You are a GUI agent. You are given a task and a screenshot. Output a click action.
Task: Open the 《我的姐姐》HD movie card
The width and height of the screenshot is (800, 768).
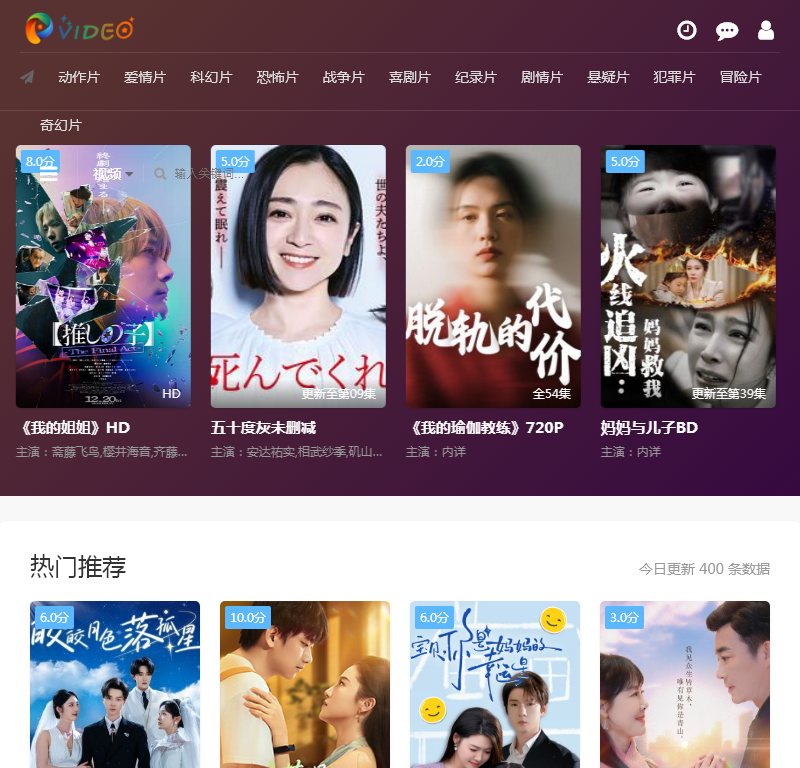coord(103,276)
